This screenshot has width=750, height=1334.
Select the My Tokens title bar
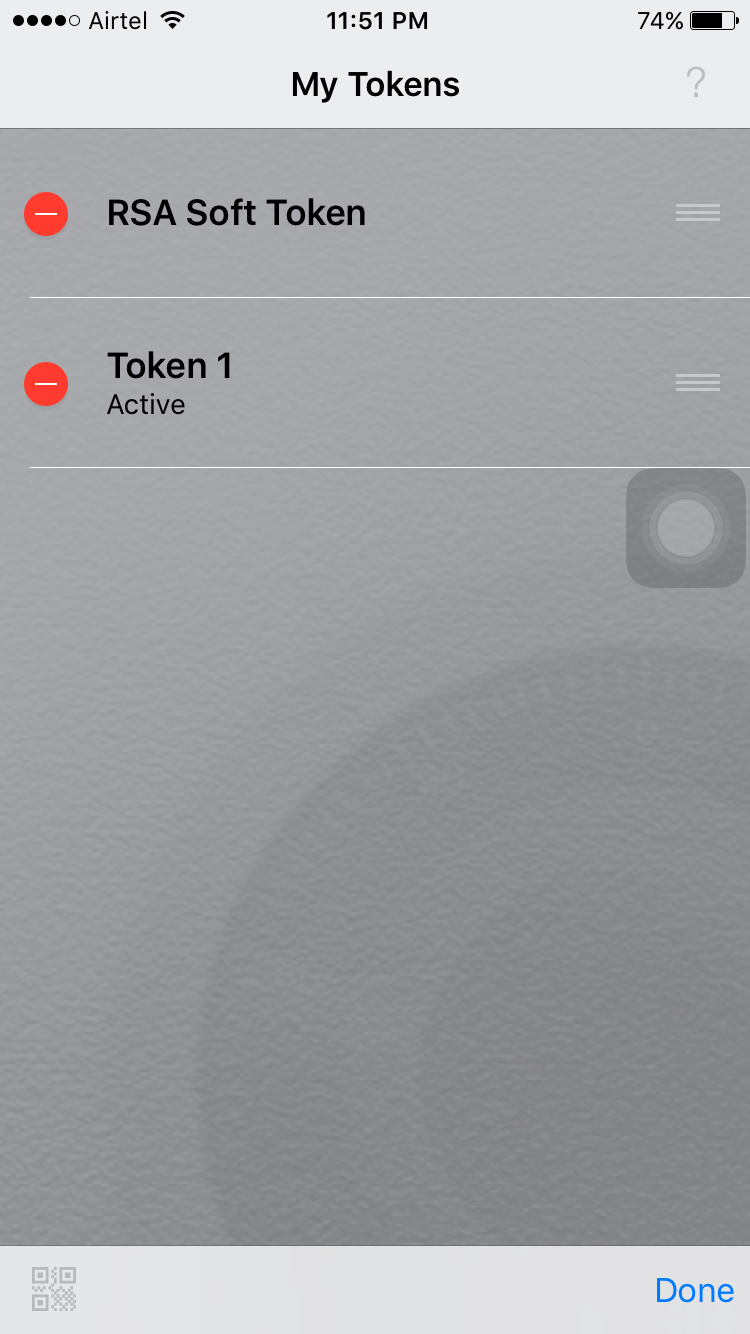(375, 84)
